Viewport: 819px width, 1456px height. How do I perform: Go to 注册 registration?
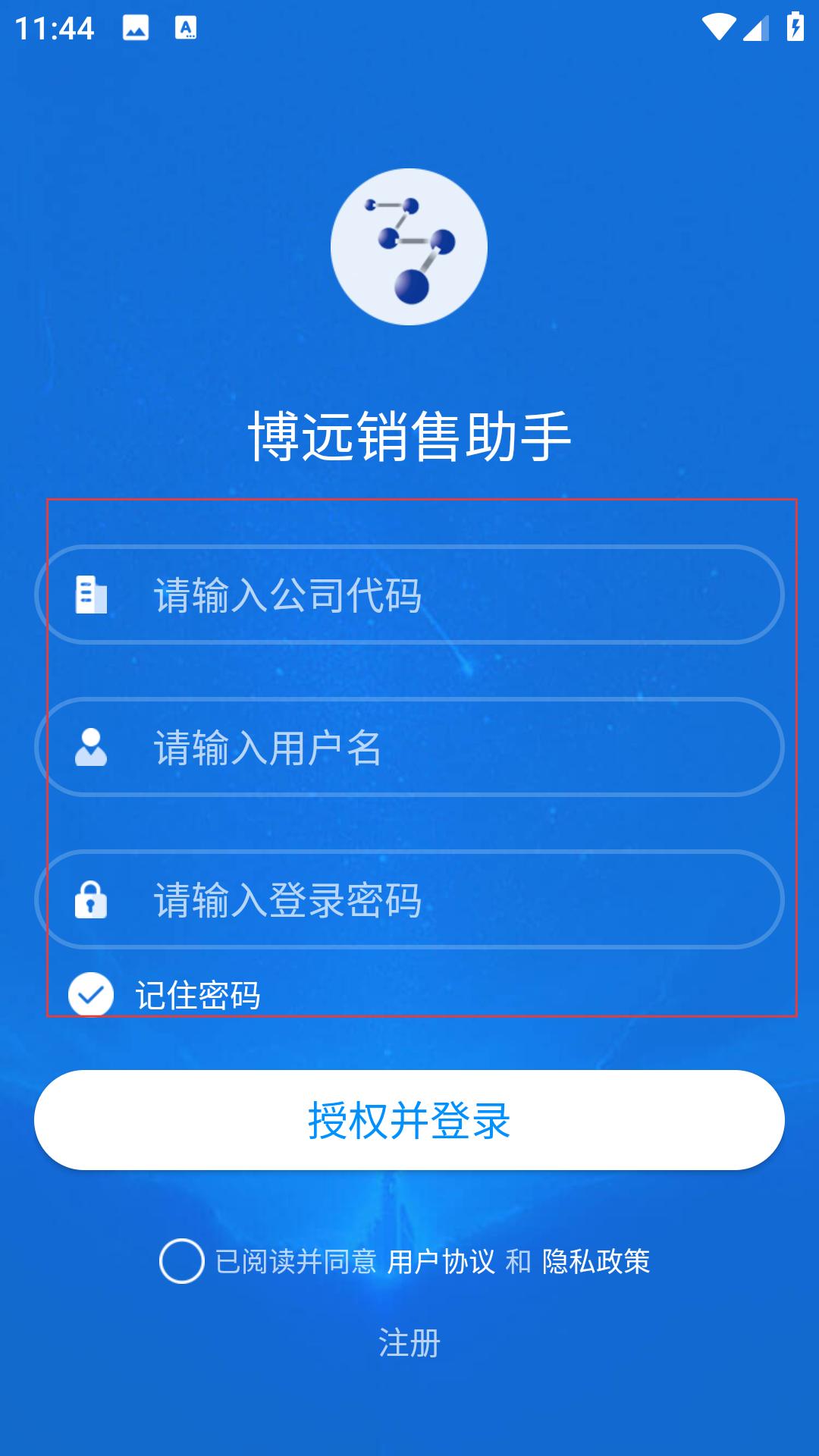409,1343
